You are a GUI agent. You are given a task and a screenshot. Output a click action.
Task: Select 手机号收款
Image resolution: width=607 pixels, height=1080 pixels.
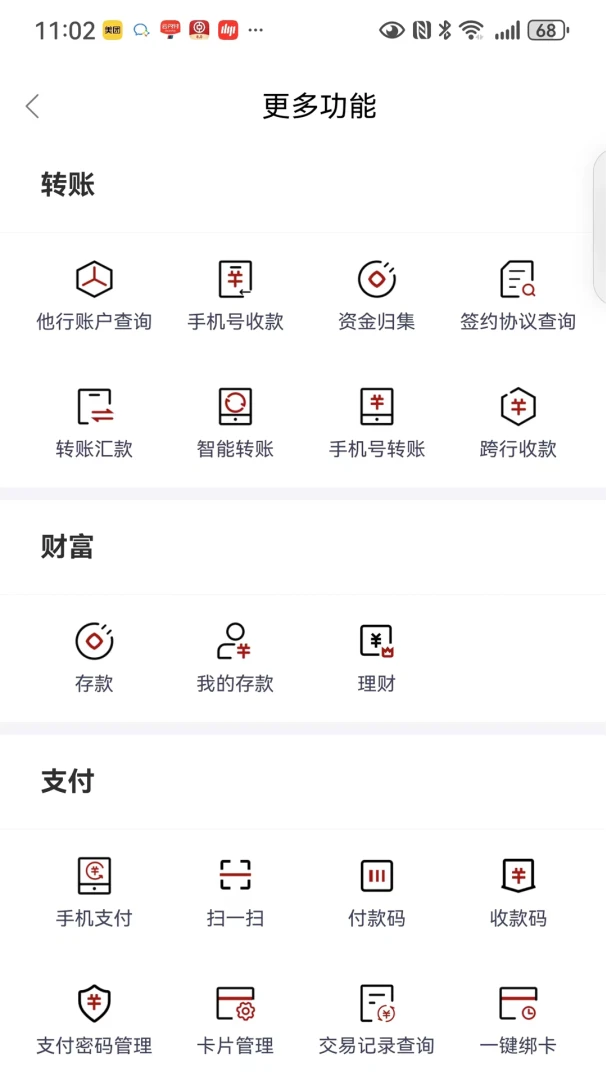[235, 295]
